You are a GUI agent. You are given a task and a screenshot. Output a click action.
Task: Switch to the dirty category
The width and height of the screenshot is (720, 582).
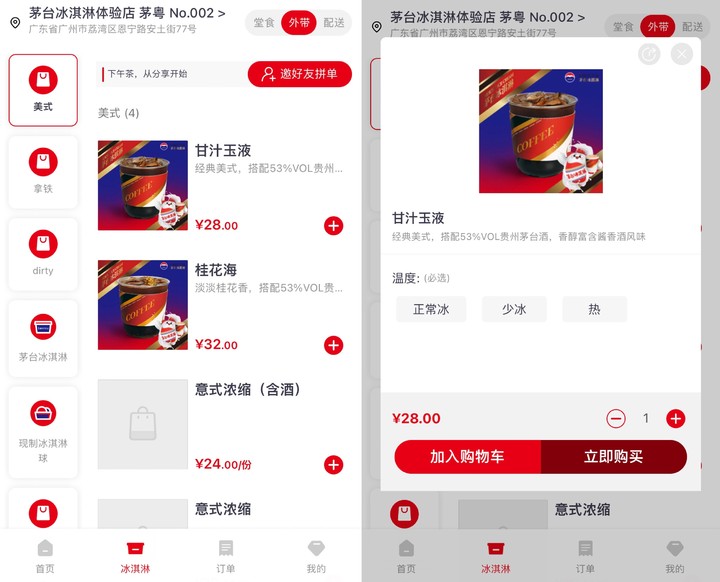click(43, 254)
